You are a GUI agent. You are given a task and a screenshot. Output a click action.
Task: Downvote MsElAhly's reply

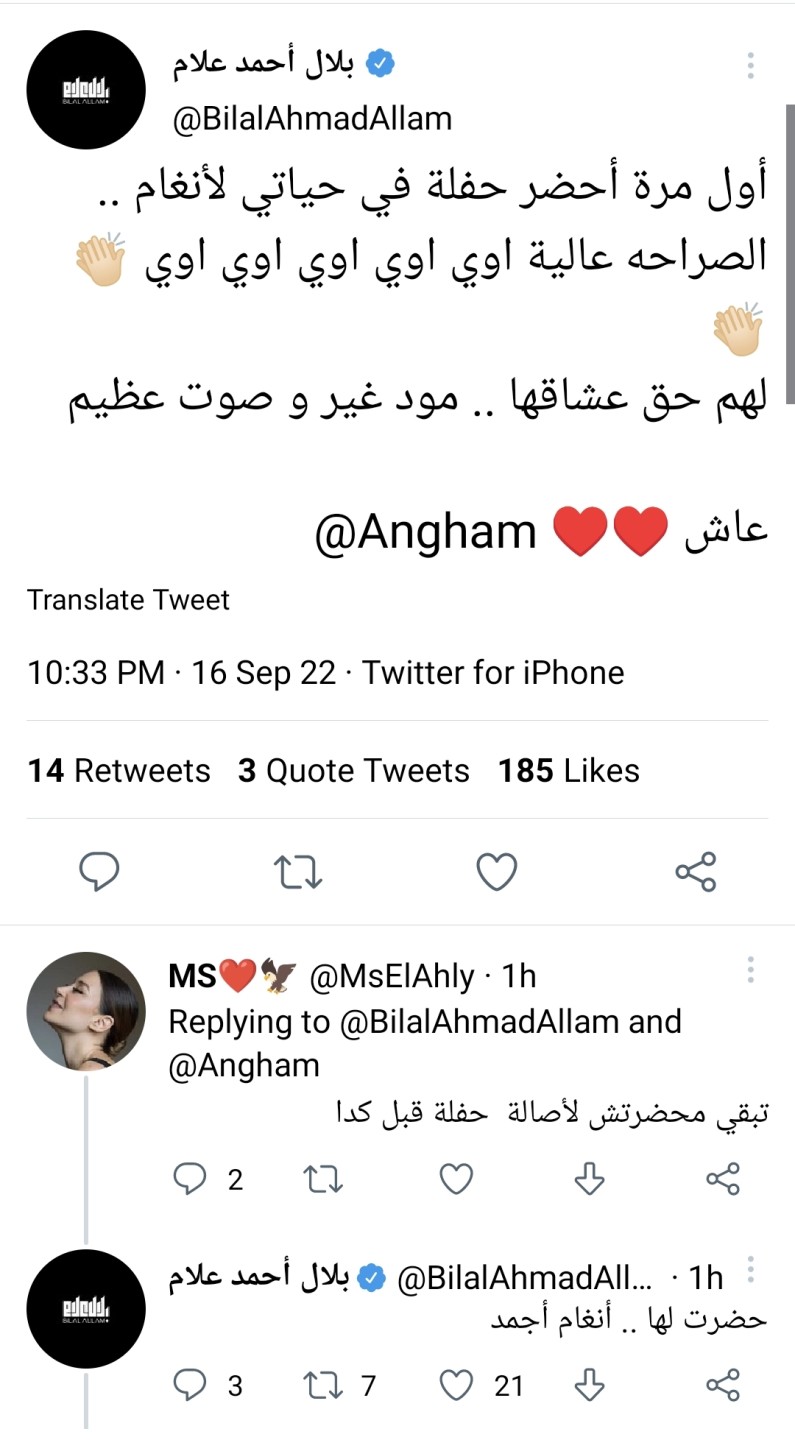(590, 1180)
